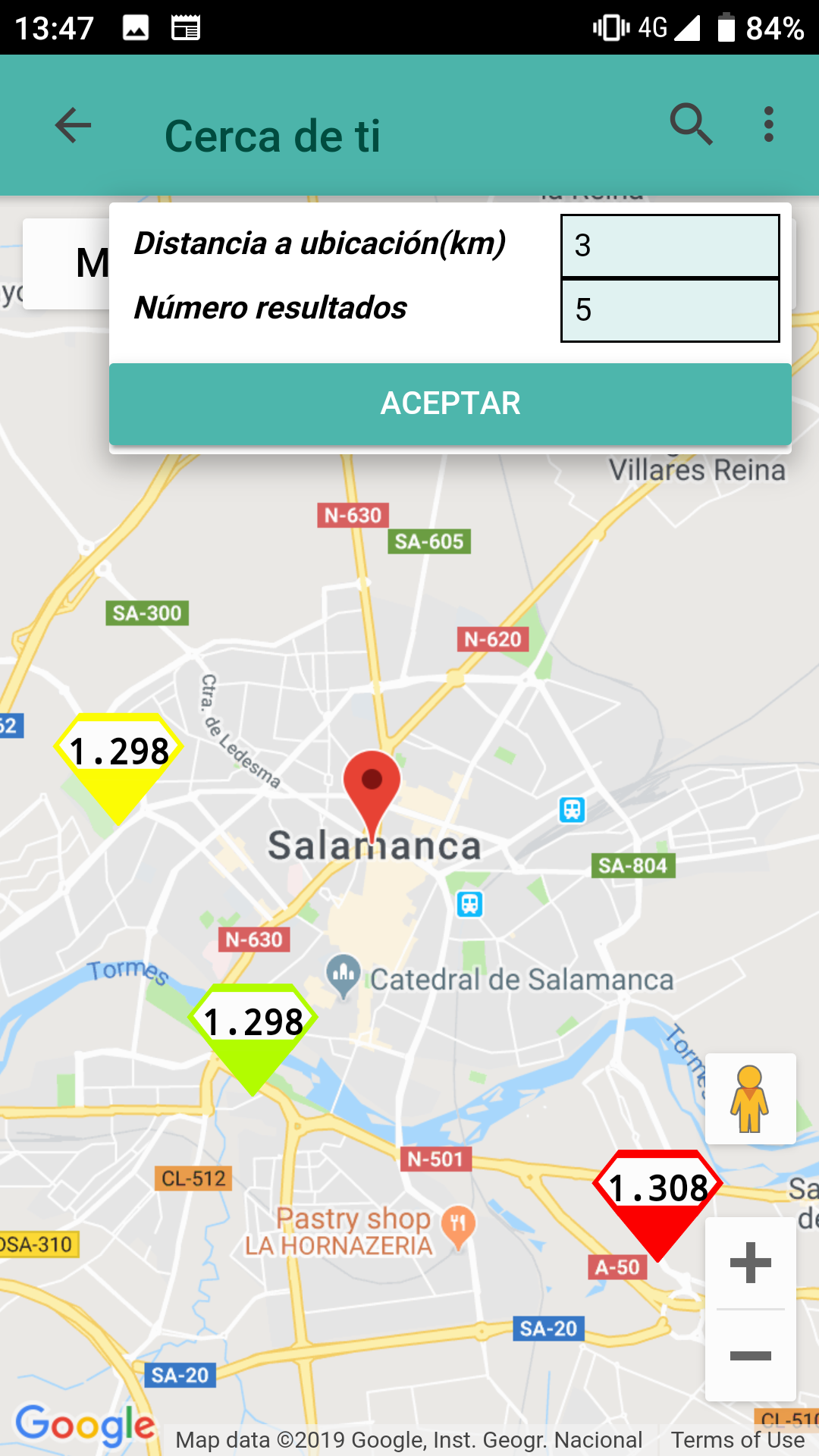Zoom out with the minus button
The height and width of the screenshot is (1456, 819).
coord(751,1356)
